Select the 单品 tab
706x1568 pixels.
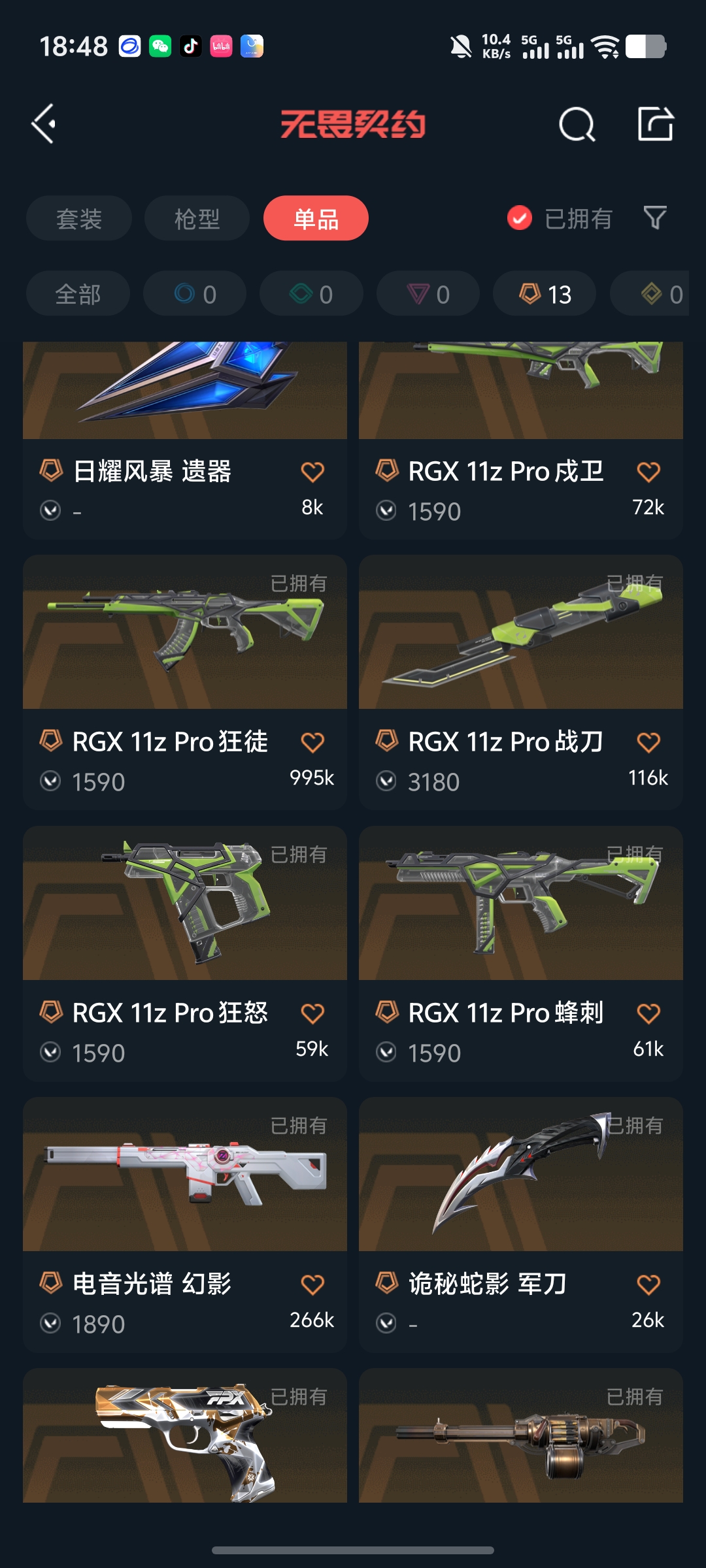pyautogui.click(x=316, y=218)
